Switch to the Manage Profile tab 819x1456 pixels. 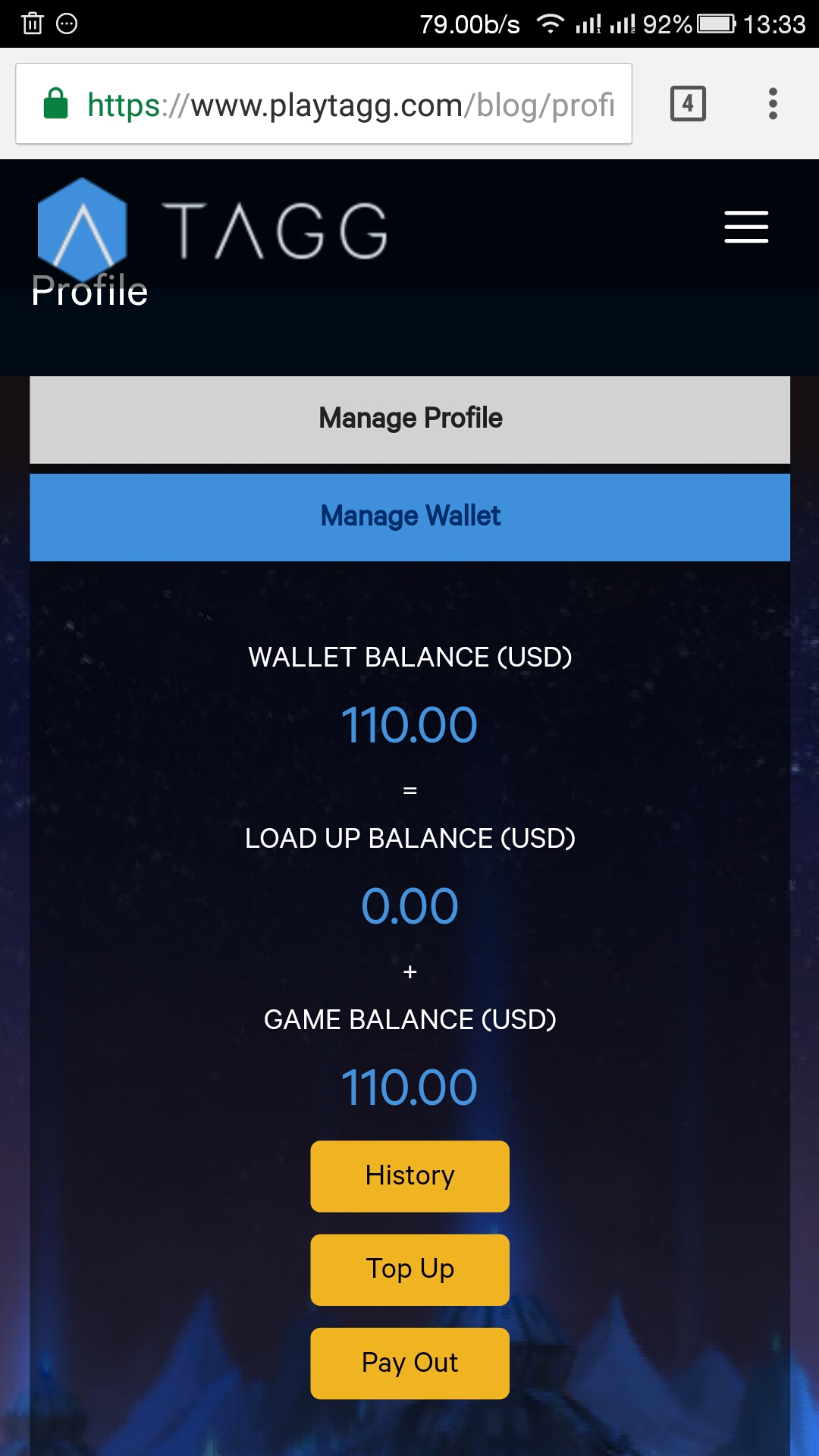[x=409, y=419]
